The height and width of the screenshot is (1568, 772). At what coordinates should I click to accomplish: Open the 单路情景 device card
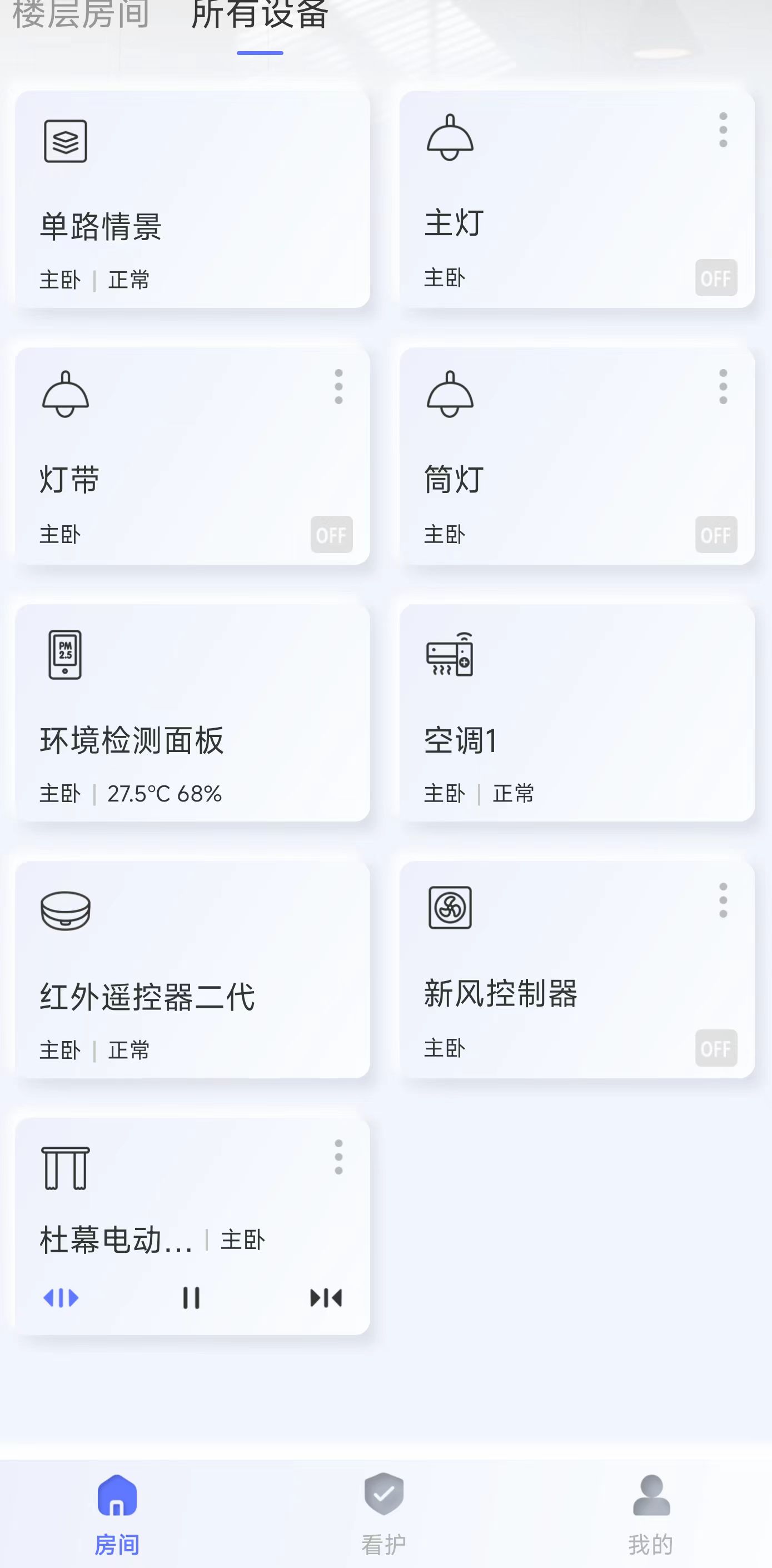(192, 200)
